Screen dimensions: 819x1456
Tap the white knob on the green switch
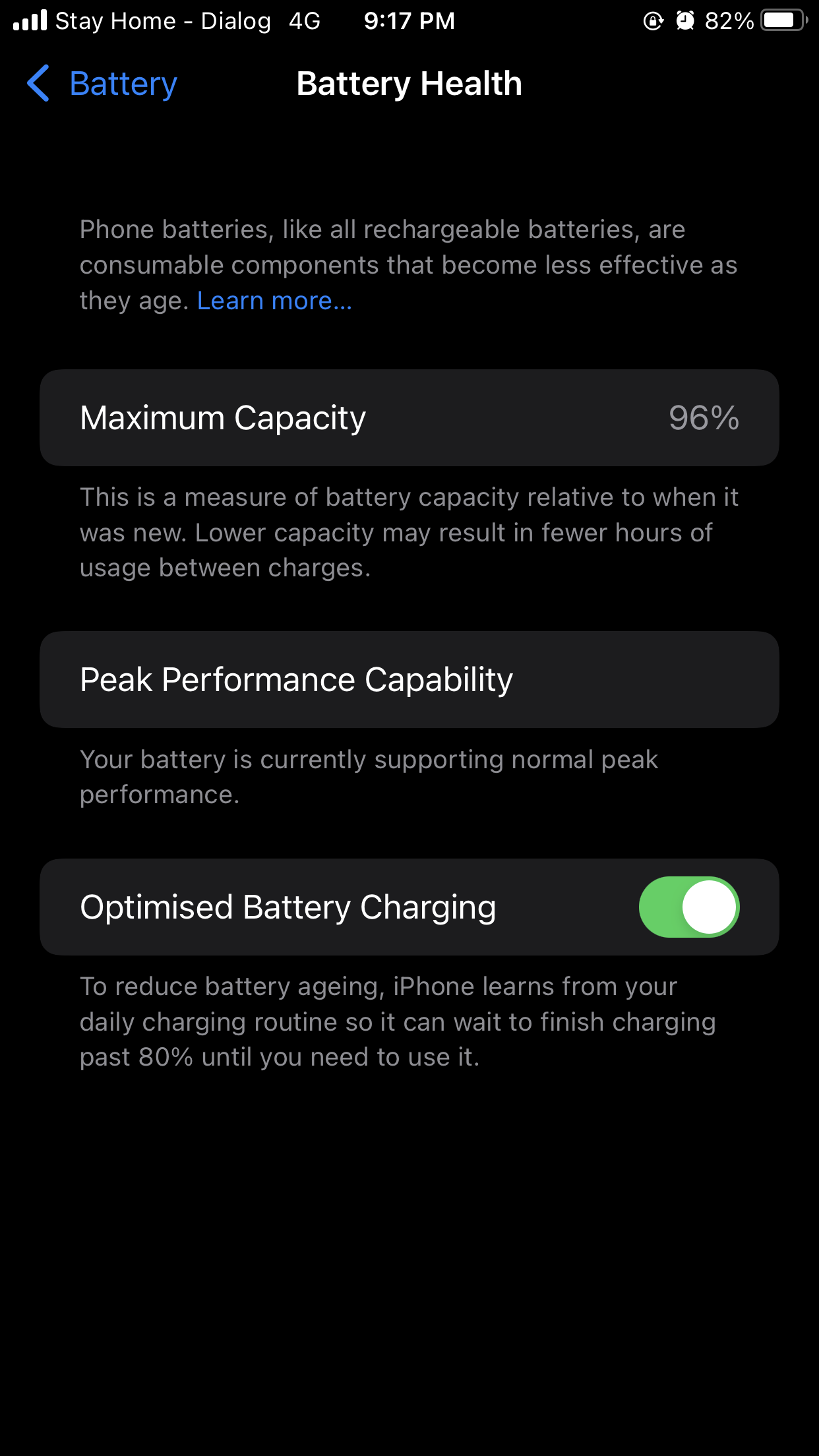pos(708,907)
